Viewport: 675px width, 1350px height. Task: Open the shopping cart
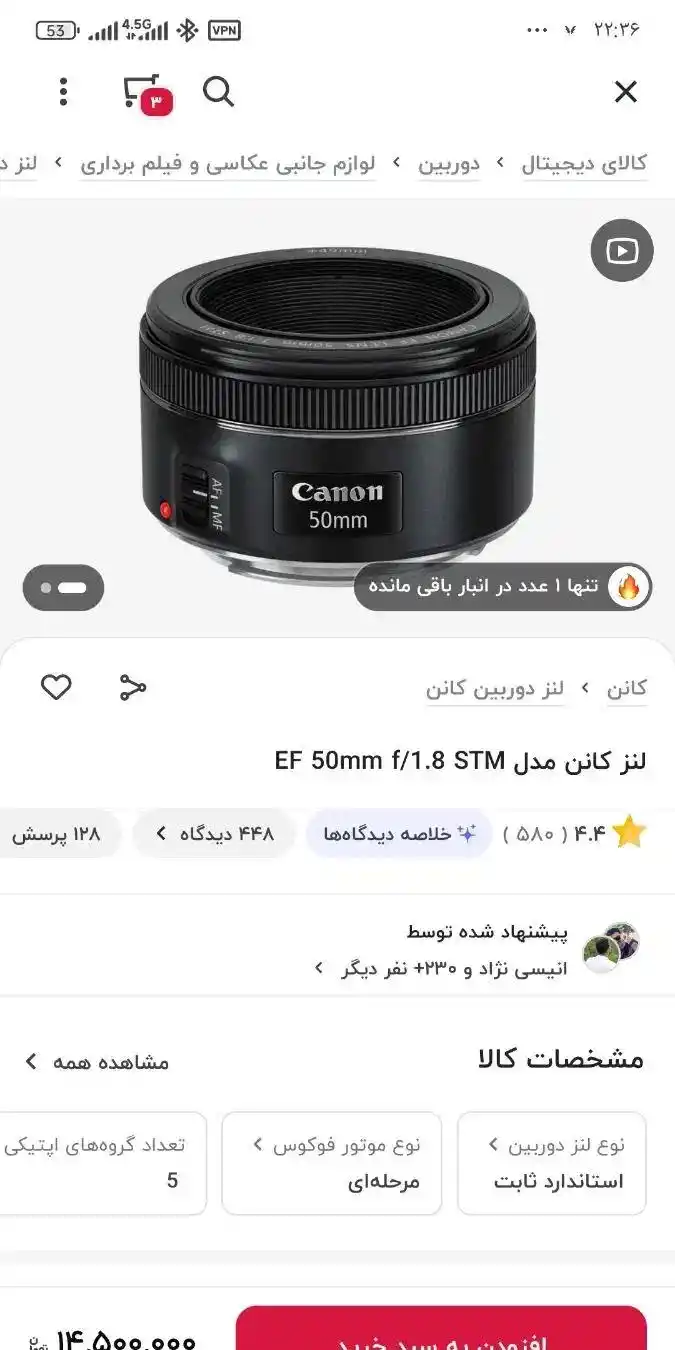coord(145,92)
